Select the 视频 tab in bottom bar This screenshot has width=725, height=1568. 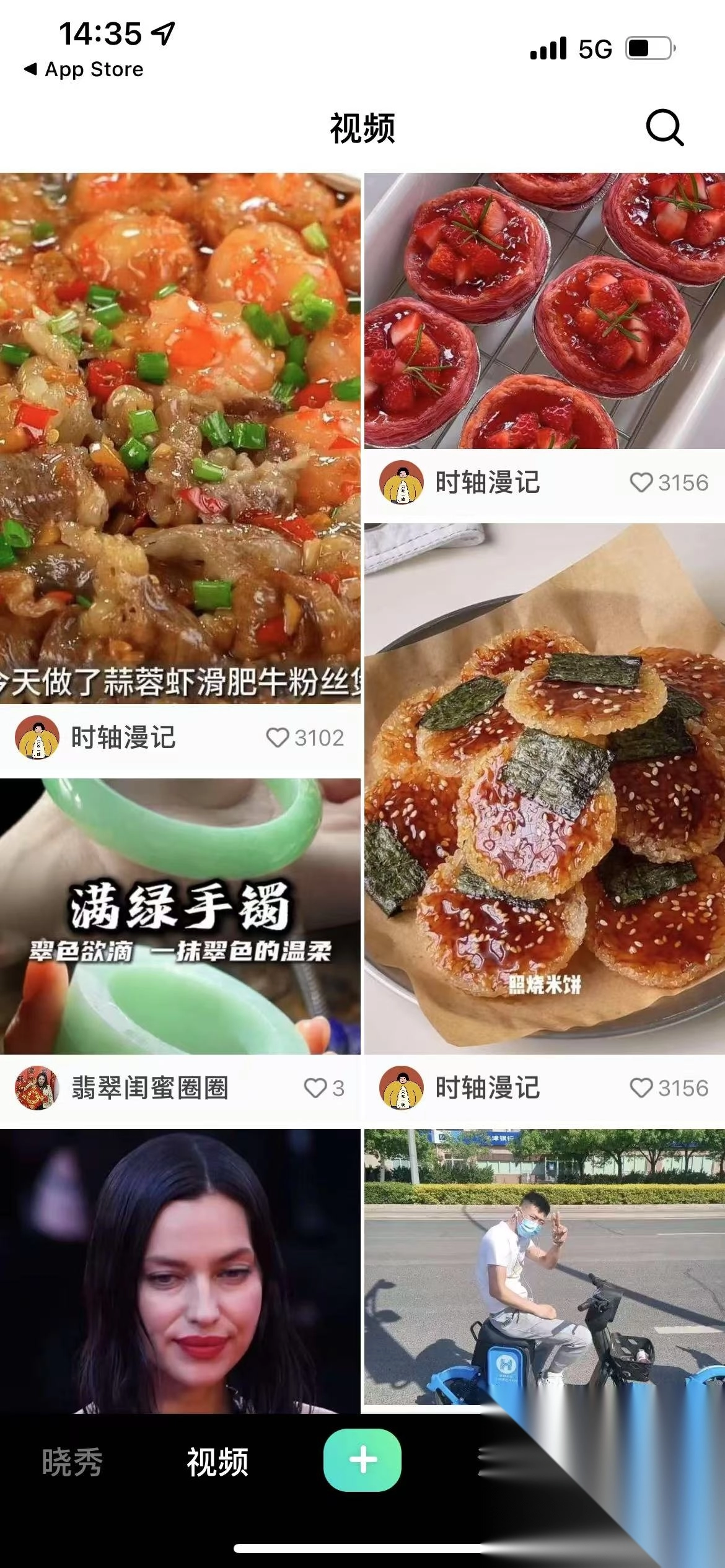pyautogui.click(x=217, y=1463)
